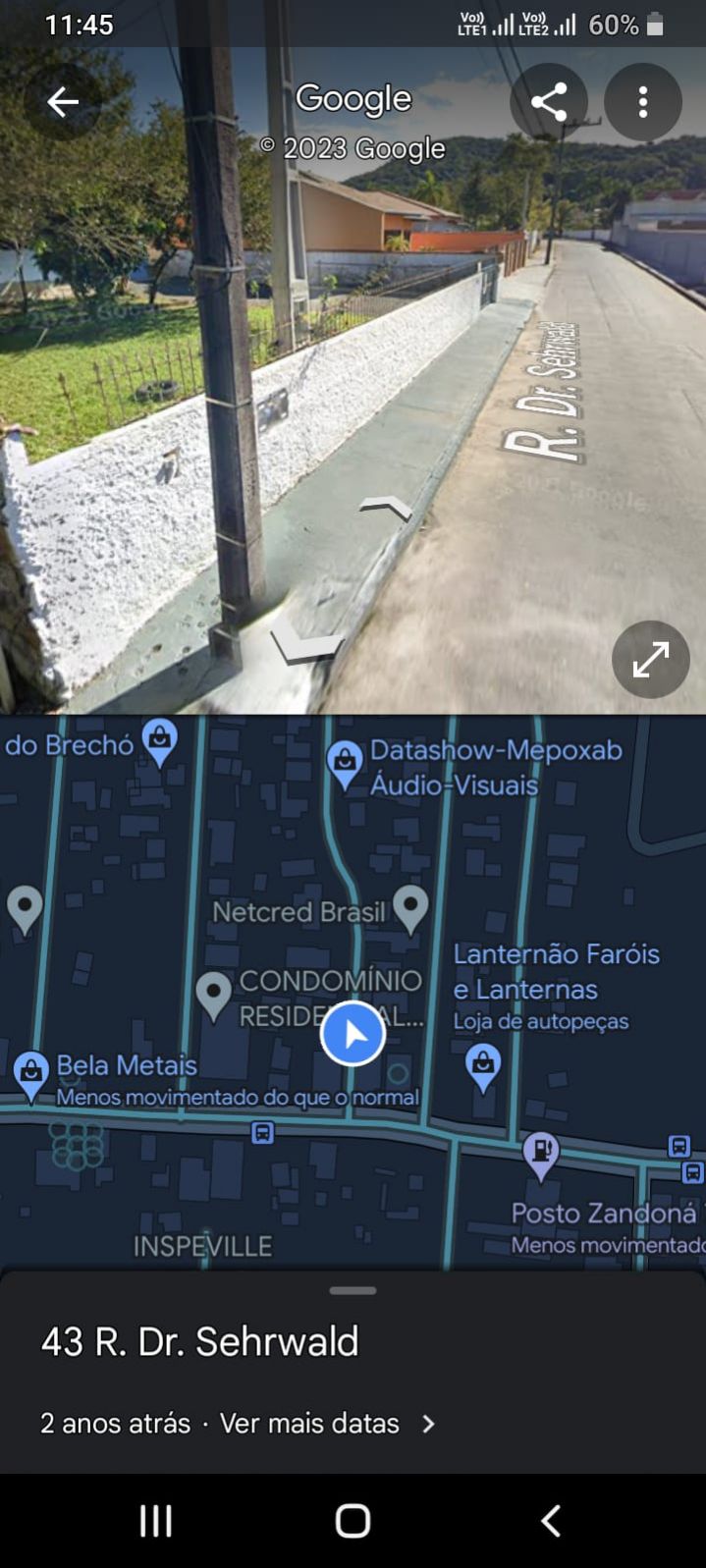
Task: Expand the bottom sheet handle
Action: (353, 1290)
